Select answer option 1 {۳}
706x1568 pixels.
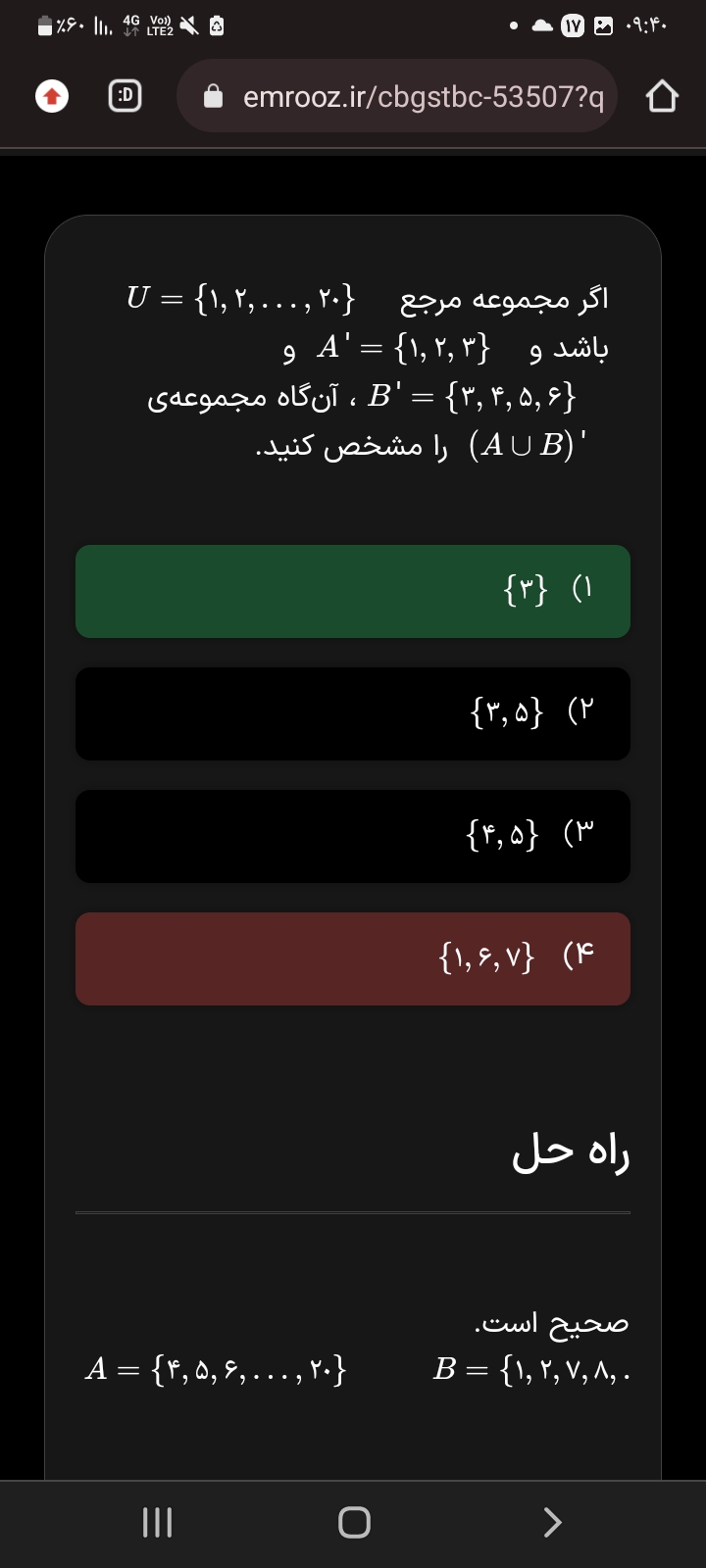pos(353,591)
